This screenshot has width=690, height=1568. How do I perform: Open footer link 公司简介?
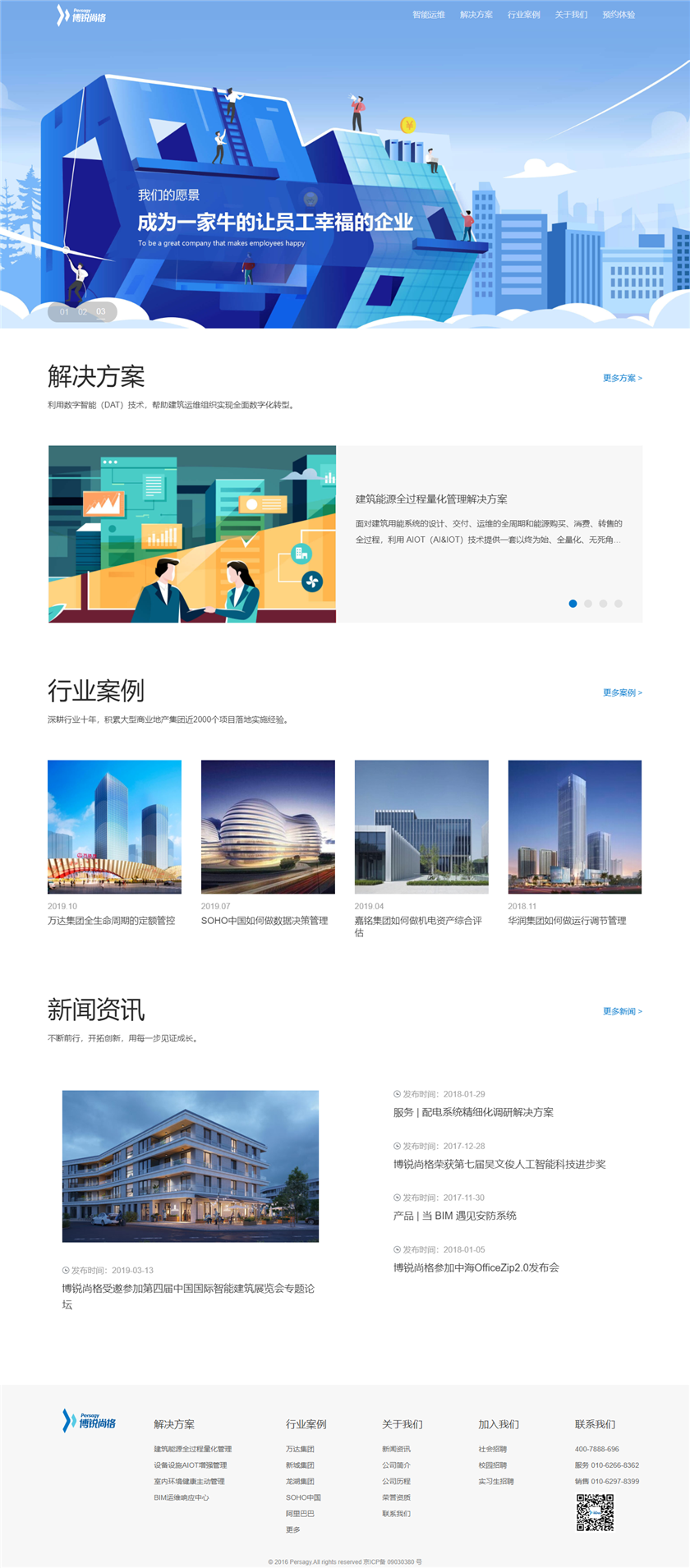pyautogui.click(x=396, y=1465)
